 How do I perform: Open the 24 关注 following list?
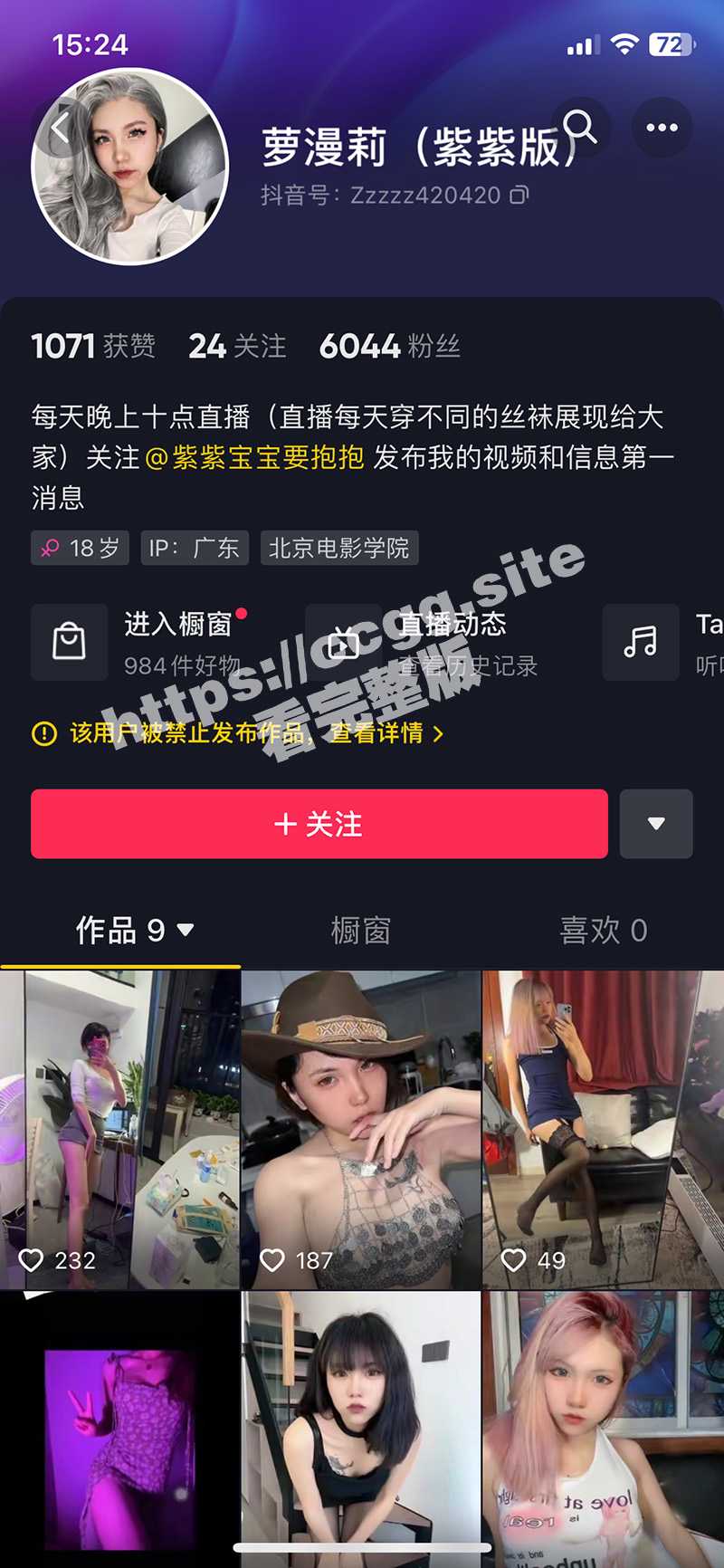tap(237, 346)
